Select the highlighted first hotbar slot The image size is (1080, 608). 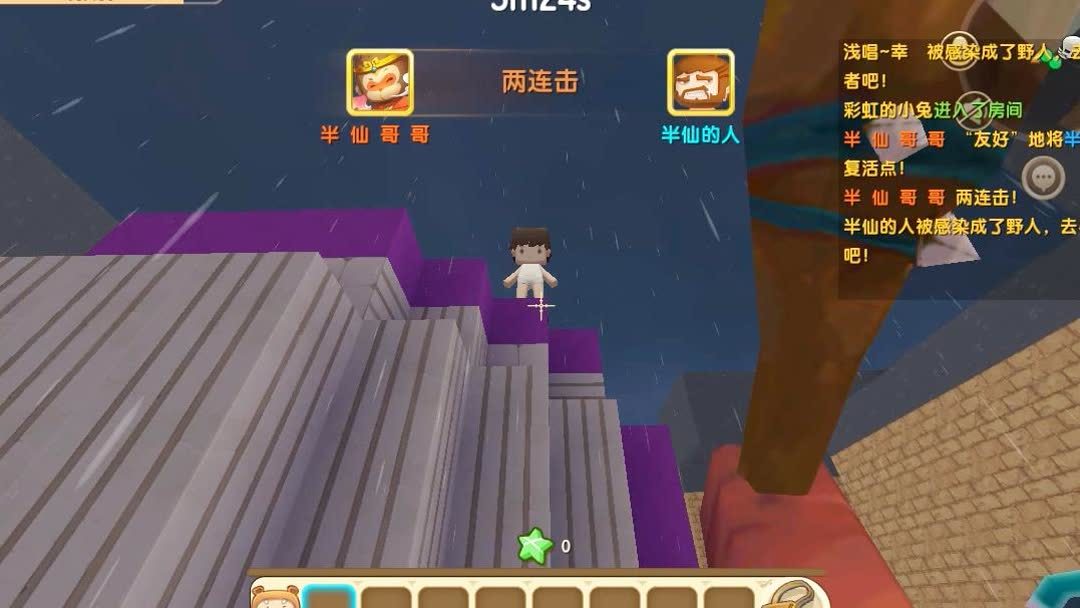tap(329, 598)
